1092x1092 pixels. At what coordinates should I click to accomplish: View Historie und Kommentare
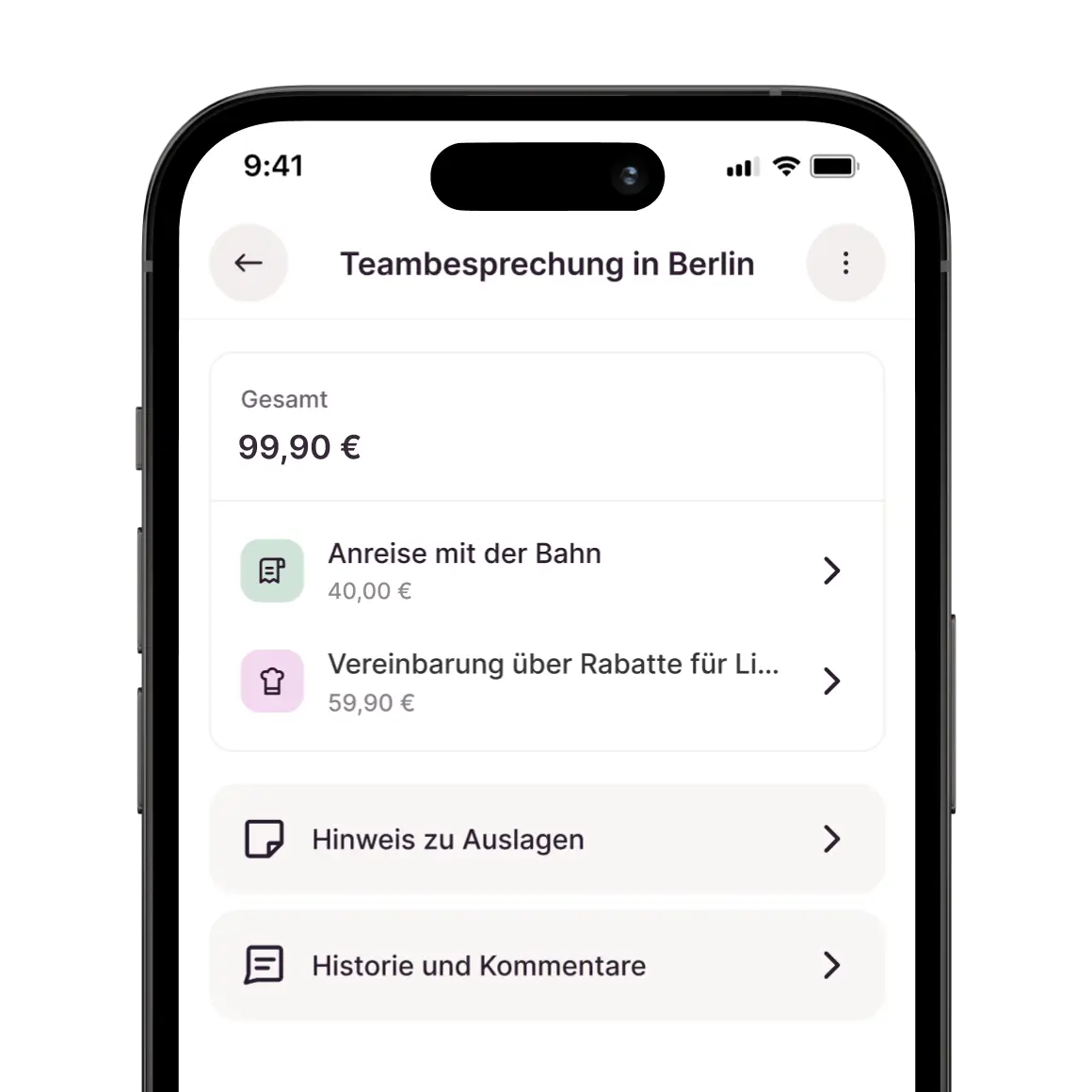546,965
